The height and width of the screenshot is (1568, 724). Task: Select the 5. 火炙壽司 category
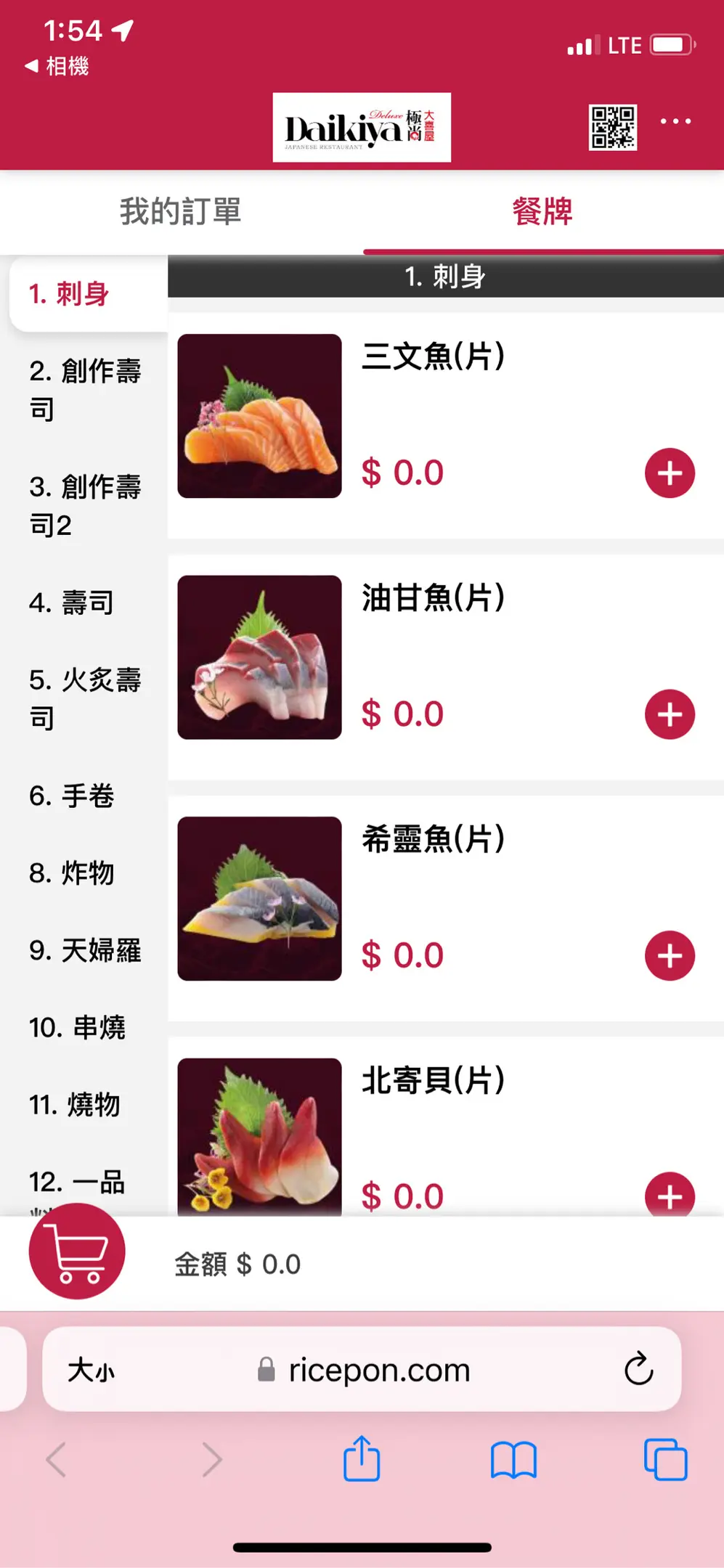[x=85, y=698]
